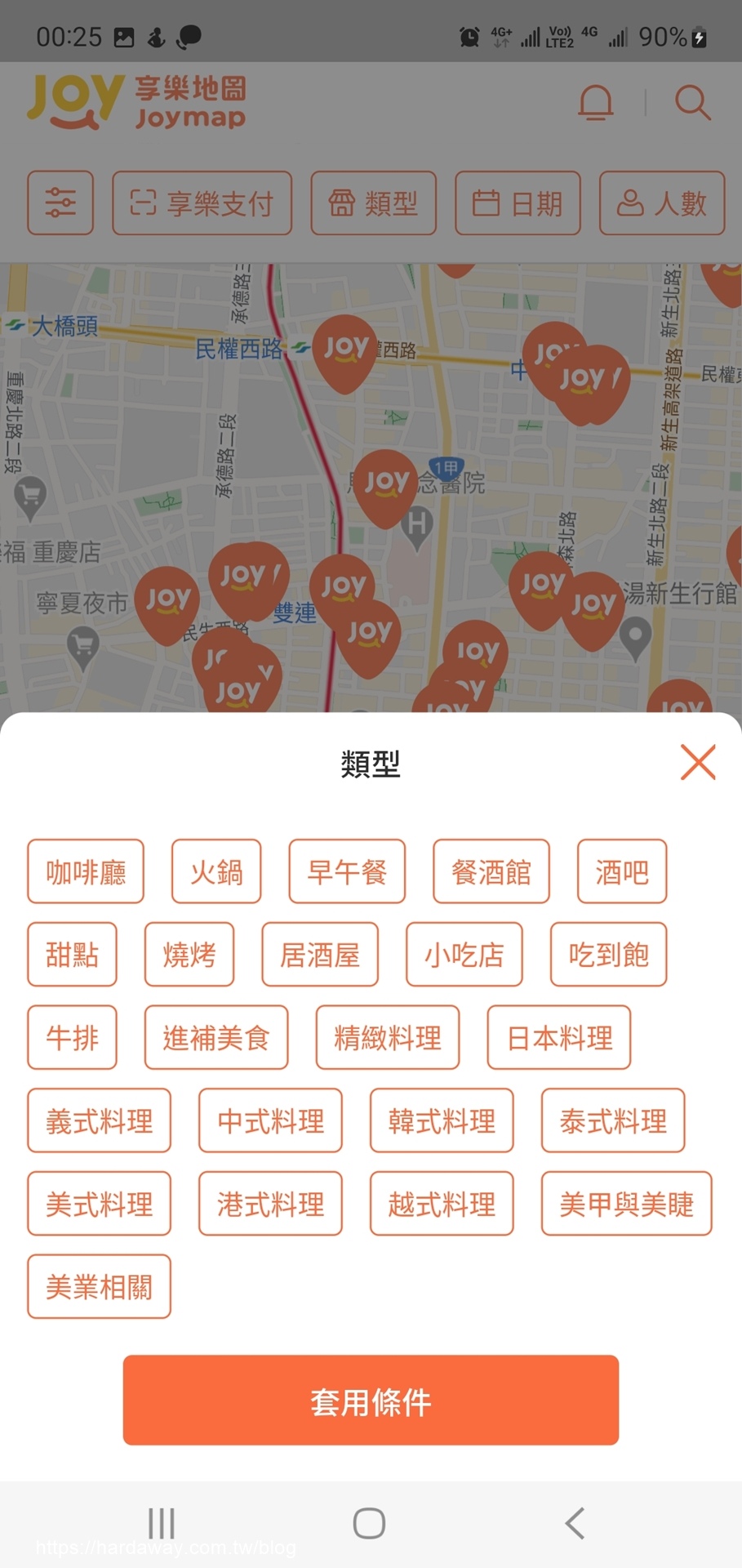Choose 港式料理 category
Viewport: 742px width, 1568px height.
pos(270,1204)
